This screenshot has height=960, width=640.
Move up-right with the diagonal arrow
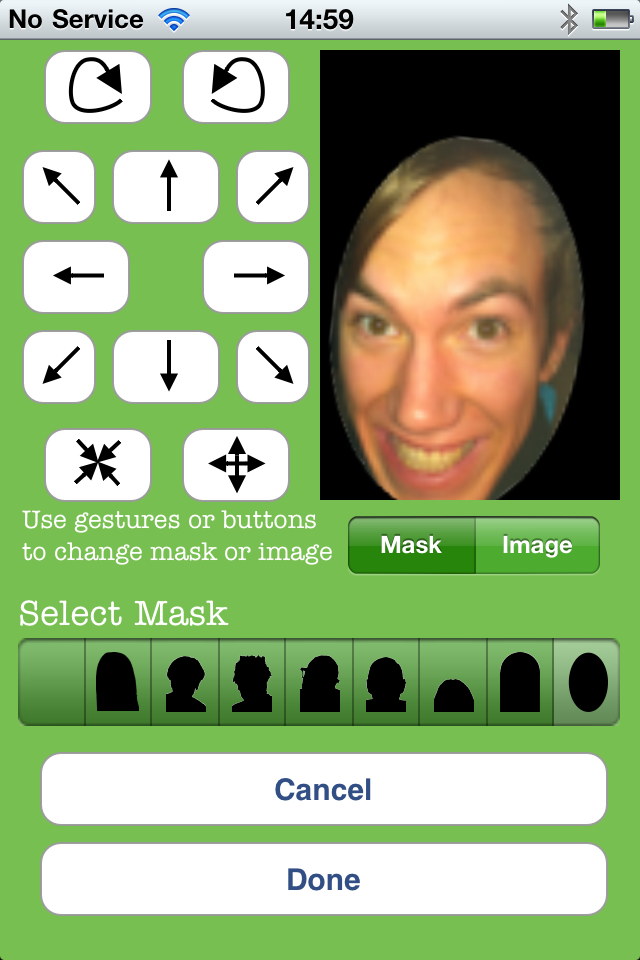click(x=273, y=187)
